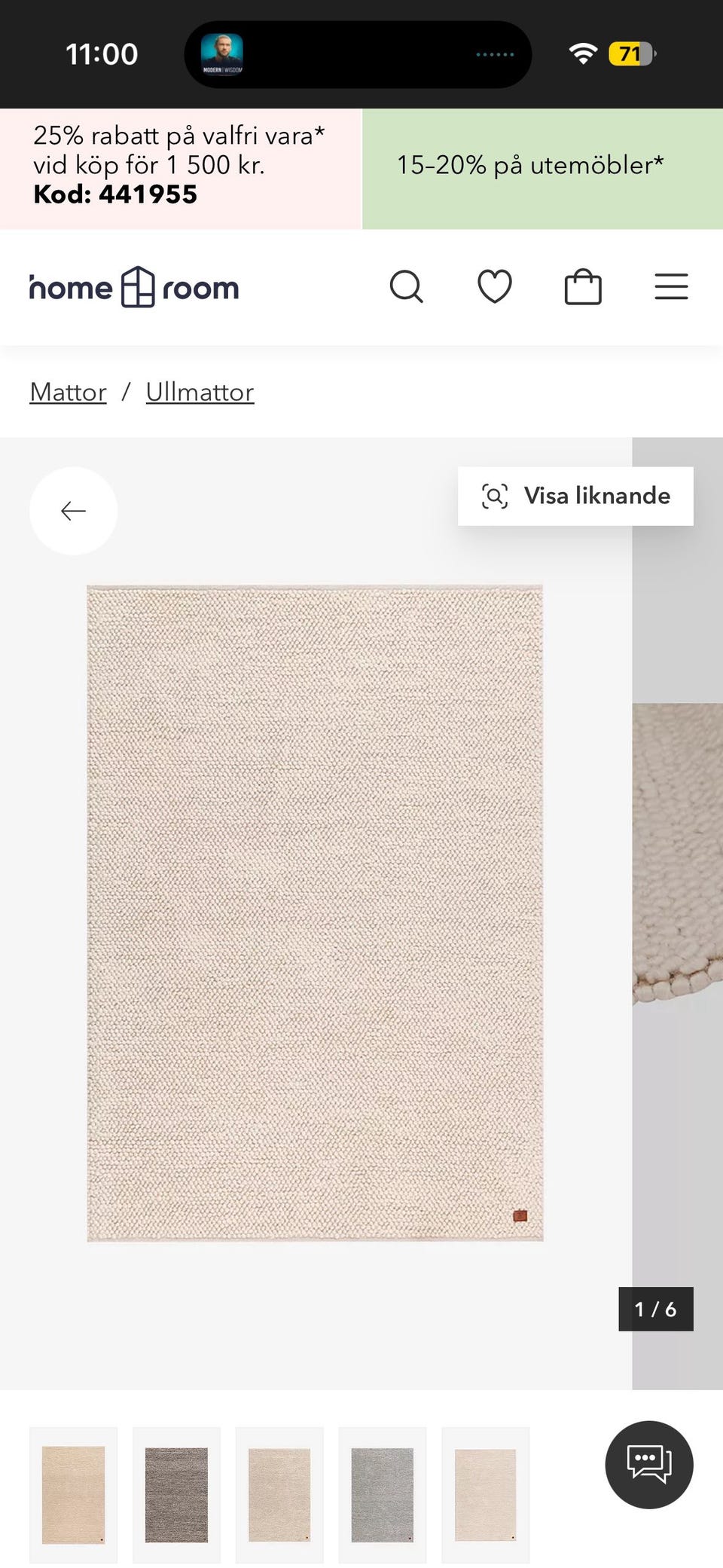
Task: Enlarge the main rug product image
Action: point(315,912)
